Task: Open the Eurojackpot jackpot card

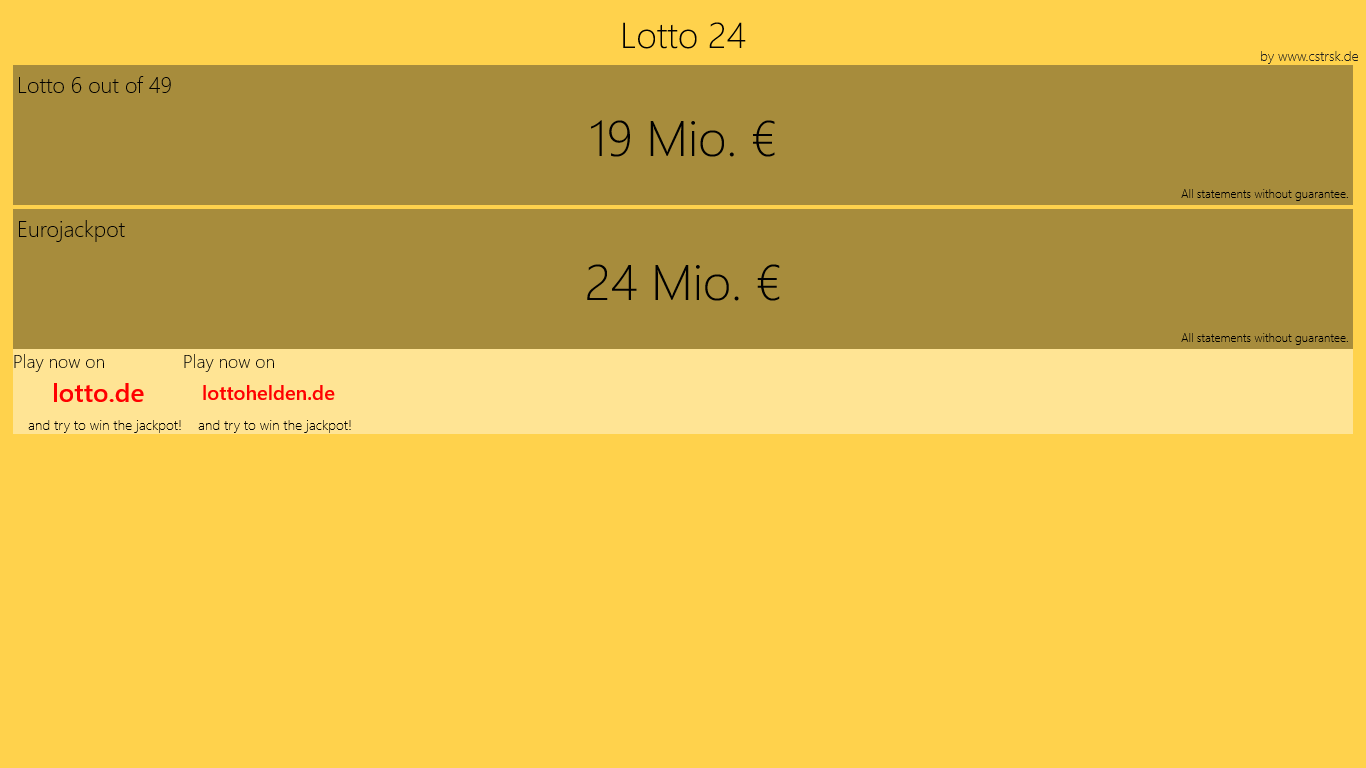Action: [x=682, y=280]
